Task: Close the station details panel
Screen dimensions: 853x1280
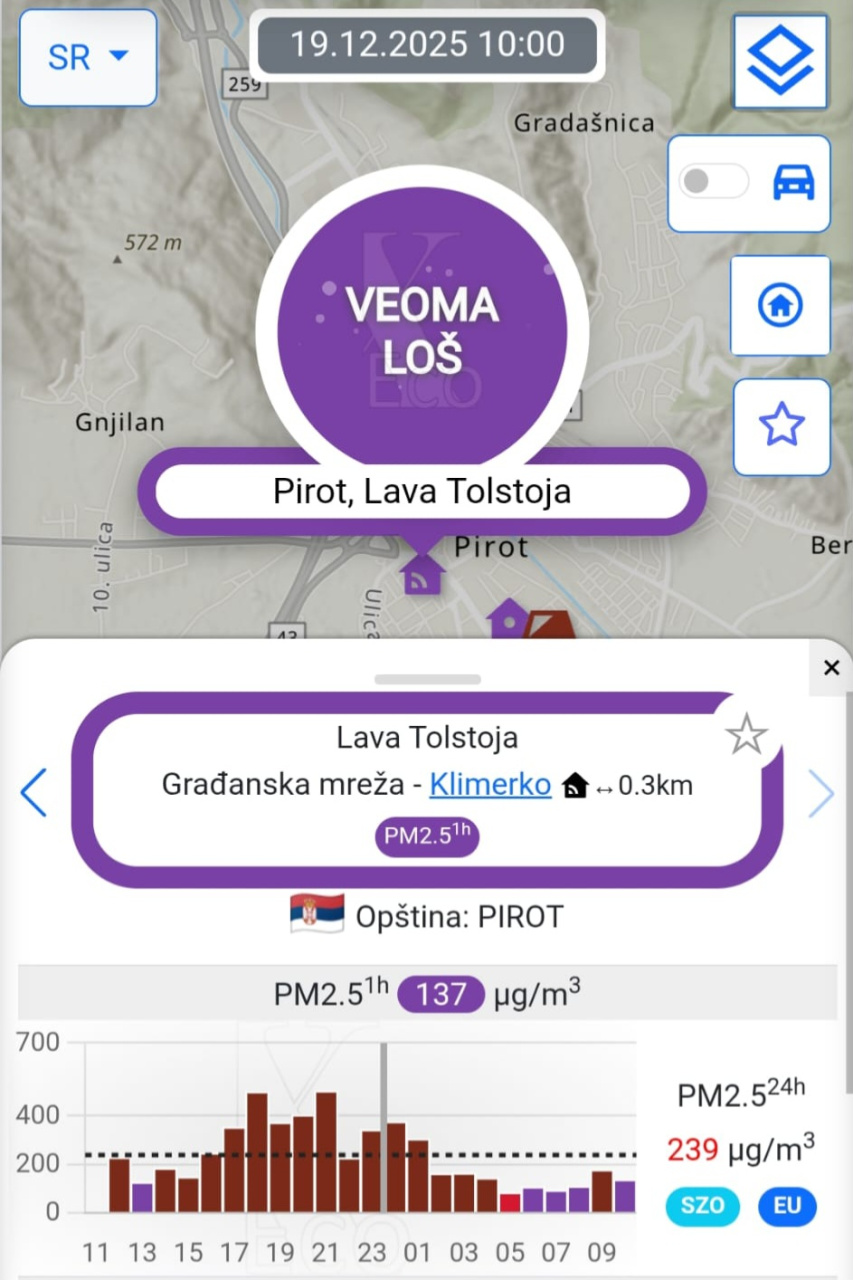Action: 831,668
